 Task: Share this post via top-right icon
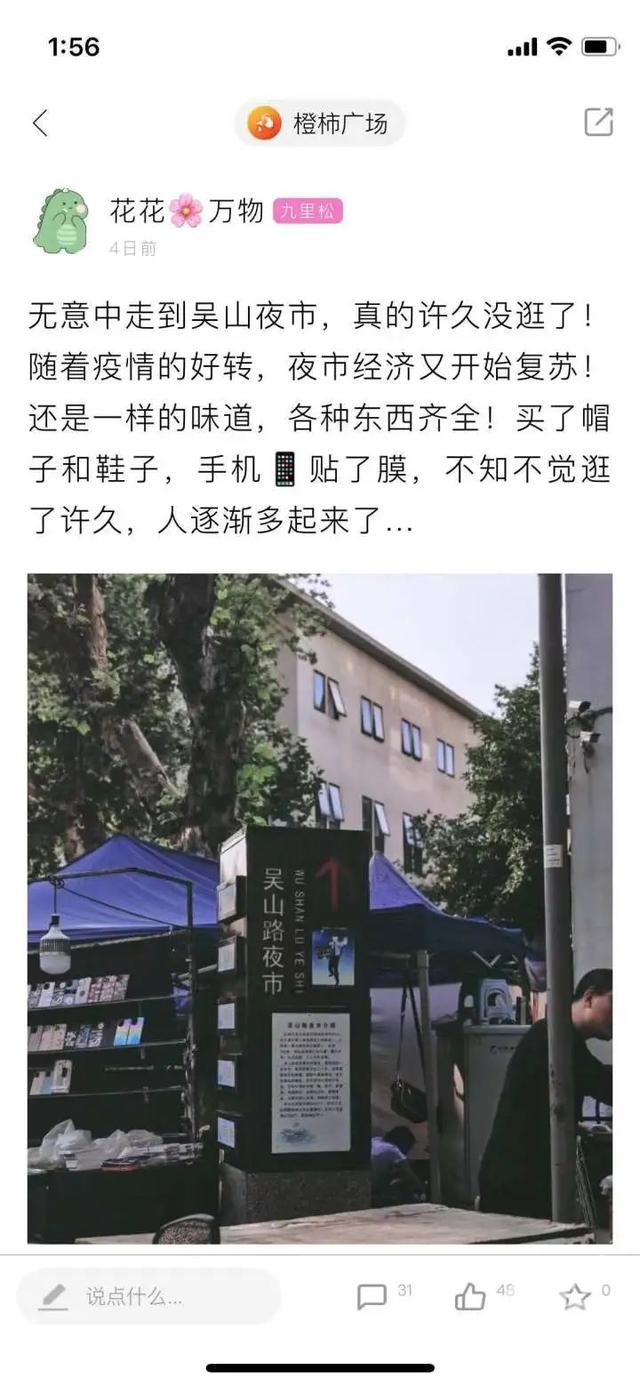pyautogui.click(x=598, y=122)
